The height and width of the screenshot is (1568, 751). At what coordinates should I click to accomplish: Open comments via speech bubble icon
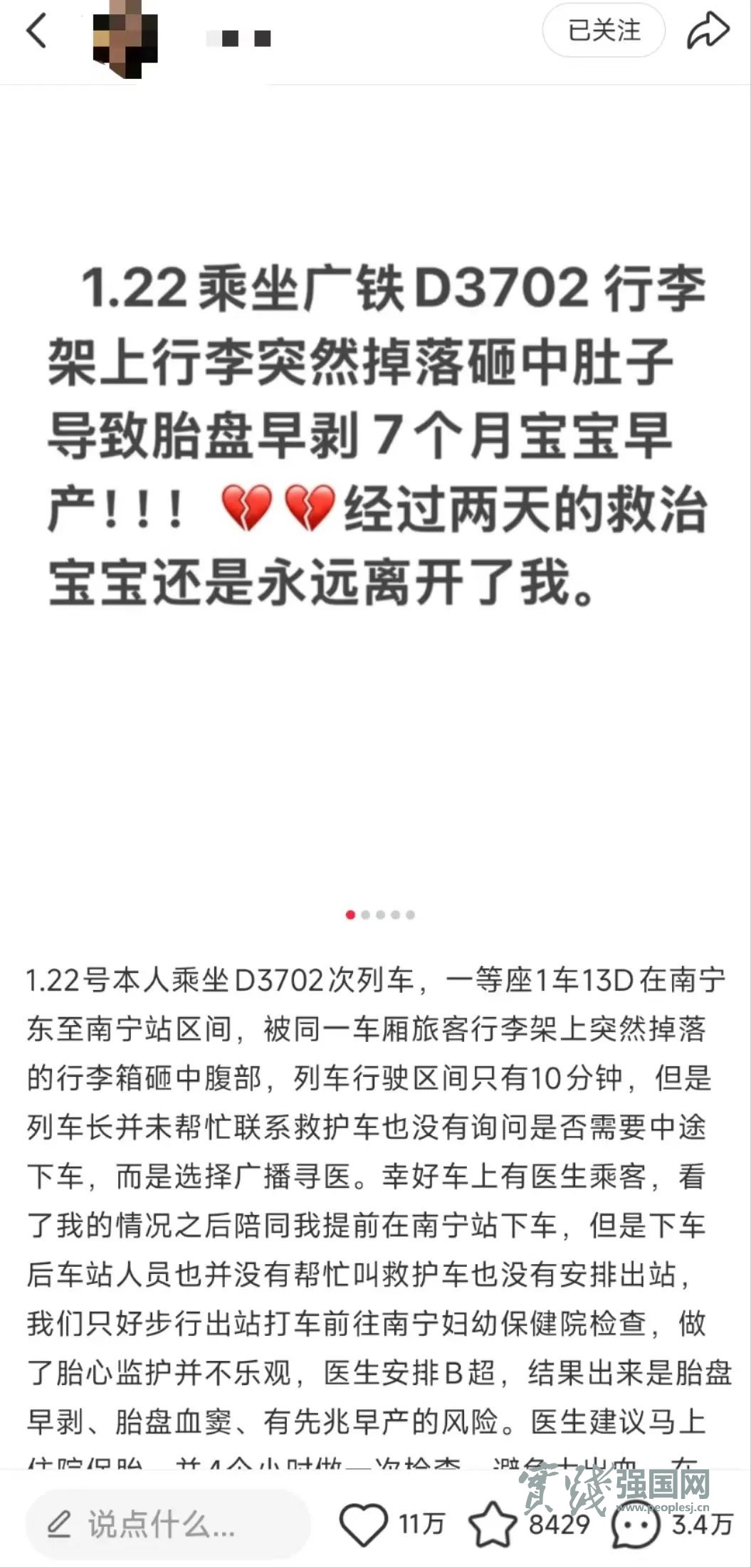tap(635, 1525)
